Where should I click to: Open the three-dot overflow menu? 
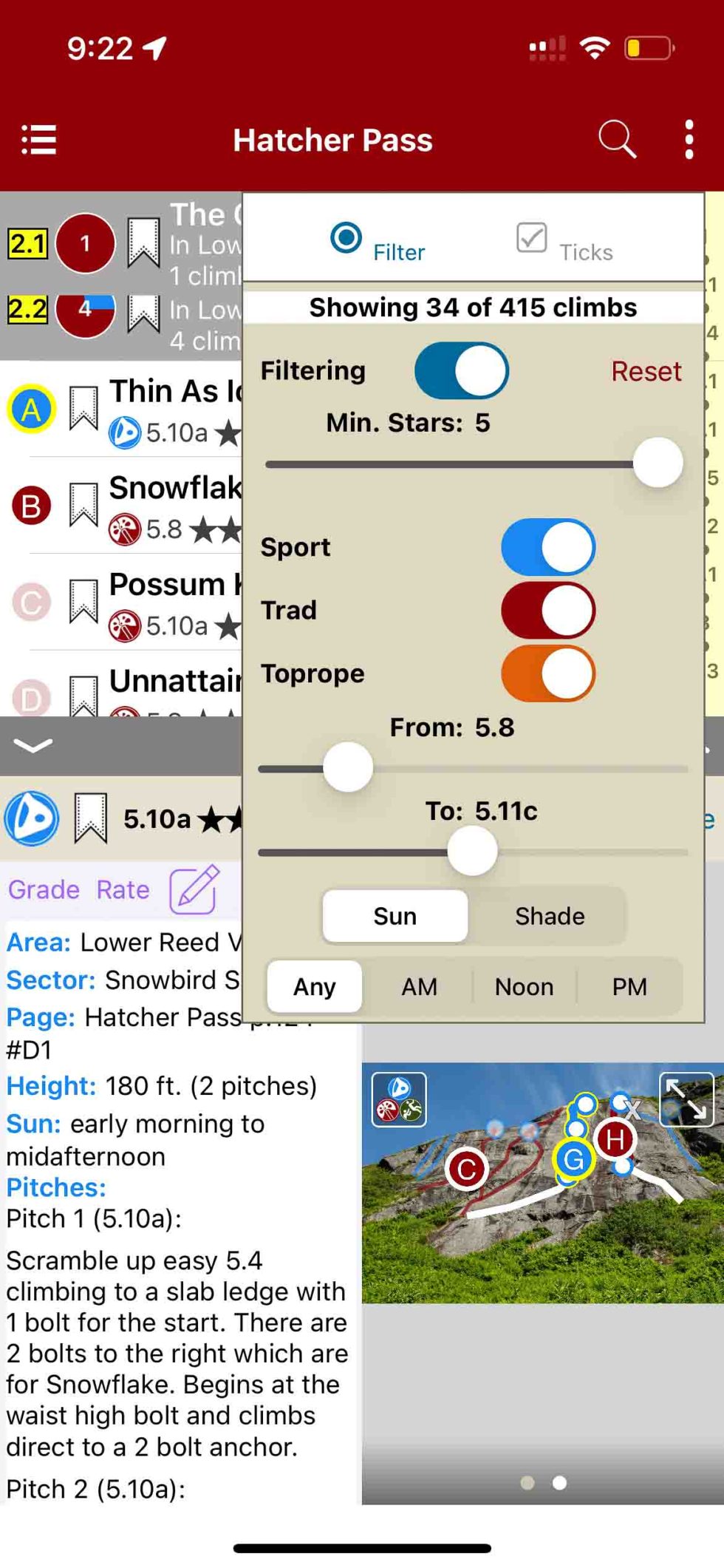pos(689,140)
